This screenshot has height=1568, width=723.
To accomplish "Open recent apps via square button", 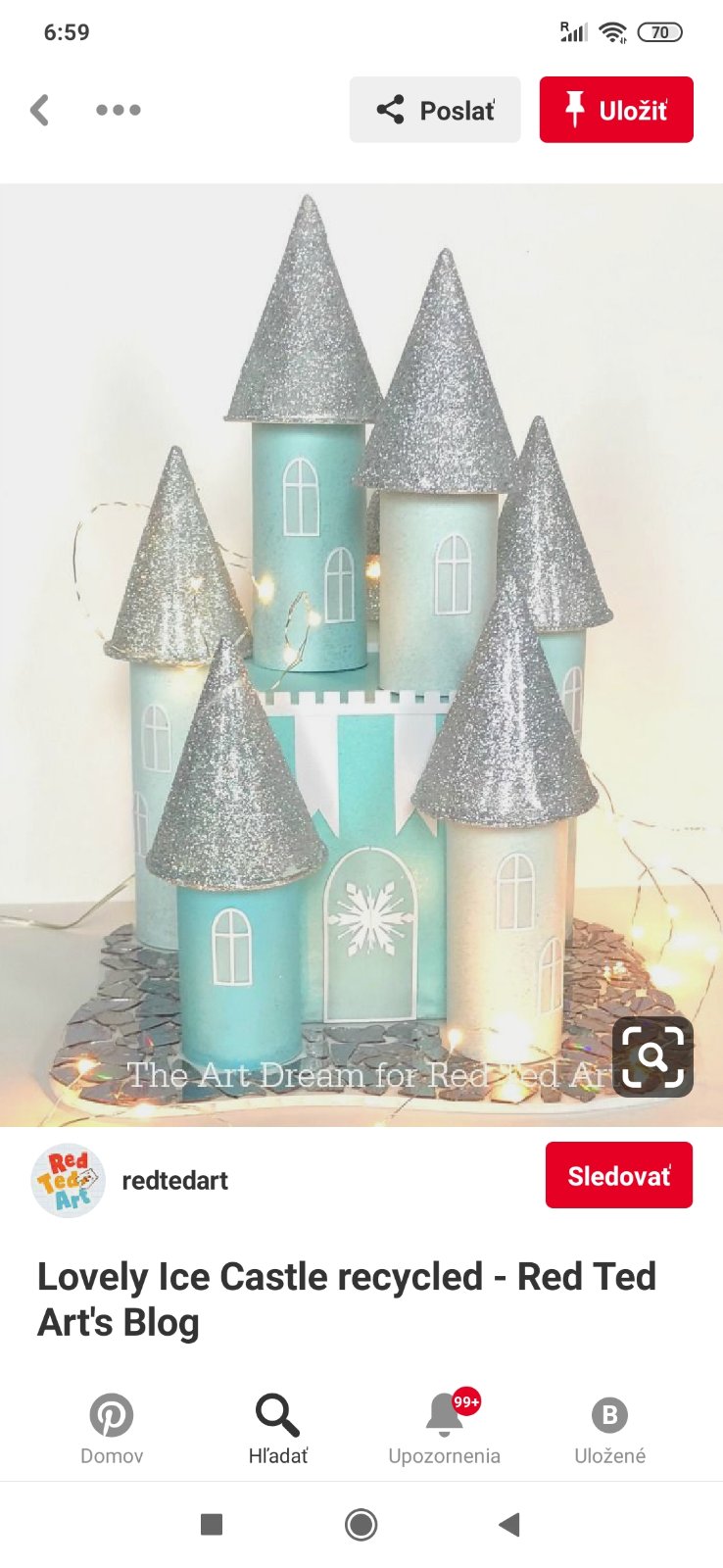I will (x=212, y=1525).
